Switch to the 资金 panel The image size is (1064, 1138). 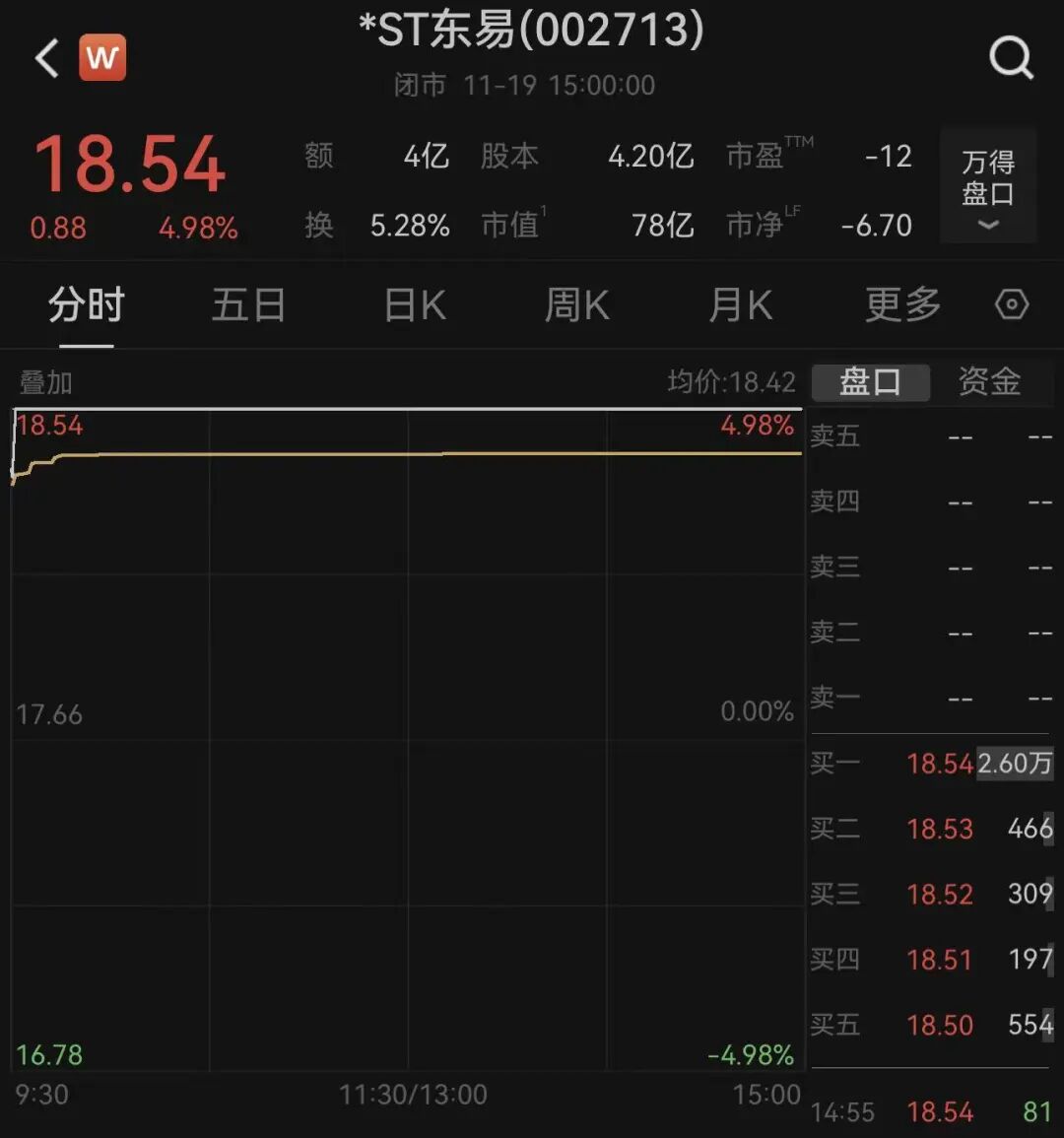click(x=989, y=381)
